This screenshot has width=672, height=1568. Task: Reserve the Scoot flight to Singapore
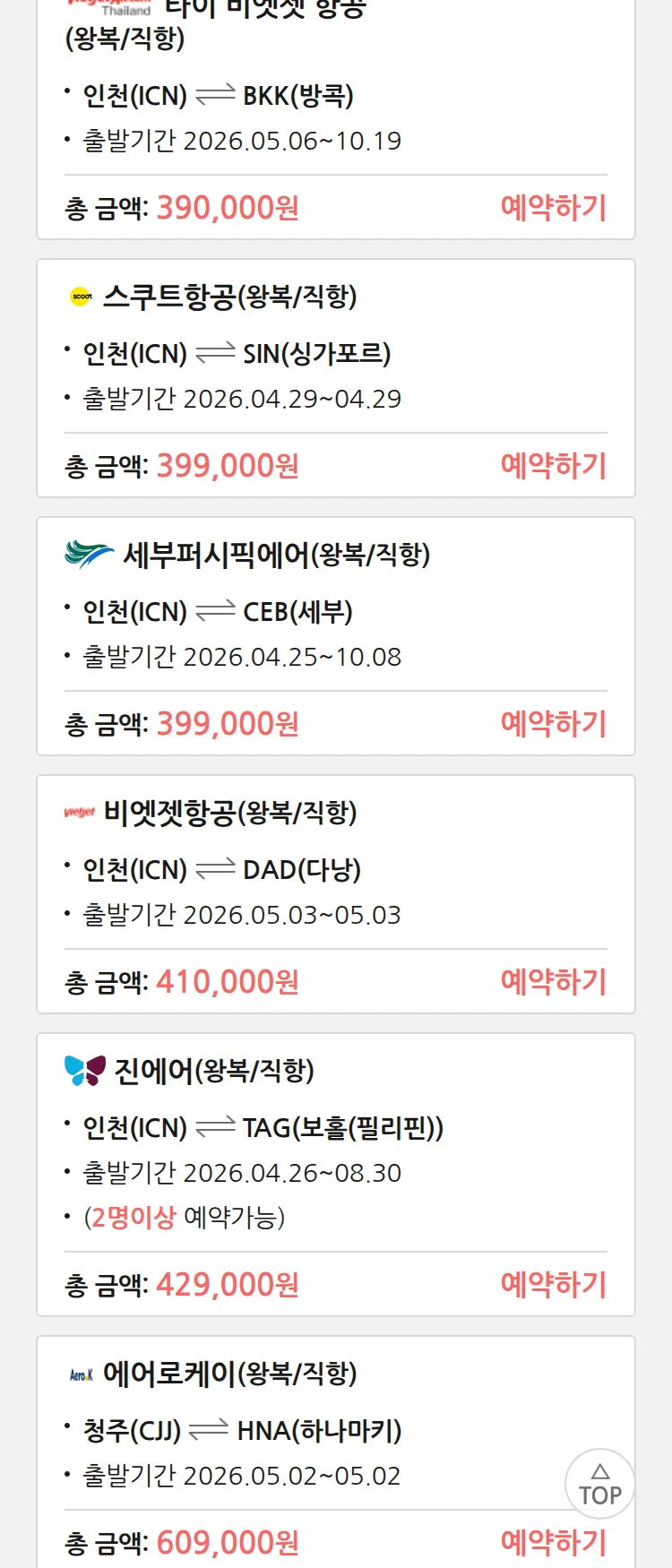pyautogui.click(x=553, y=466)
